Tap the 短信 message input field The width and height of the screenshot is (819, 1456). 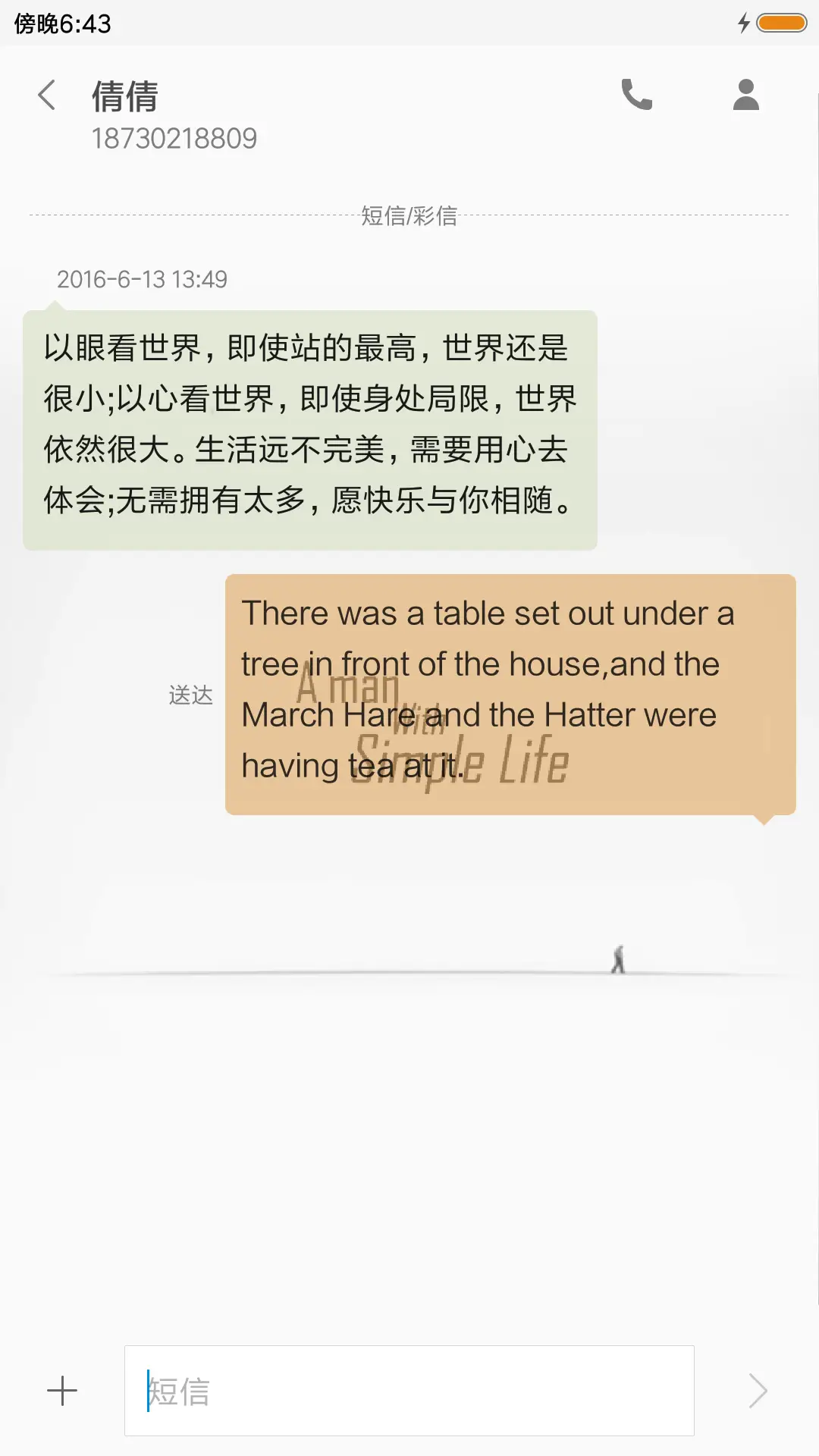coord(409,1392)
